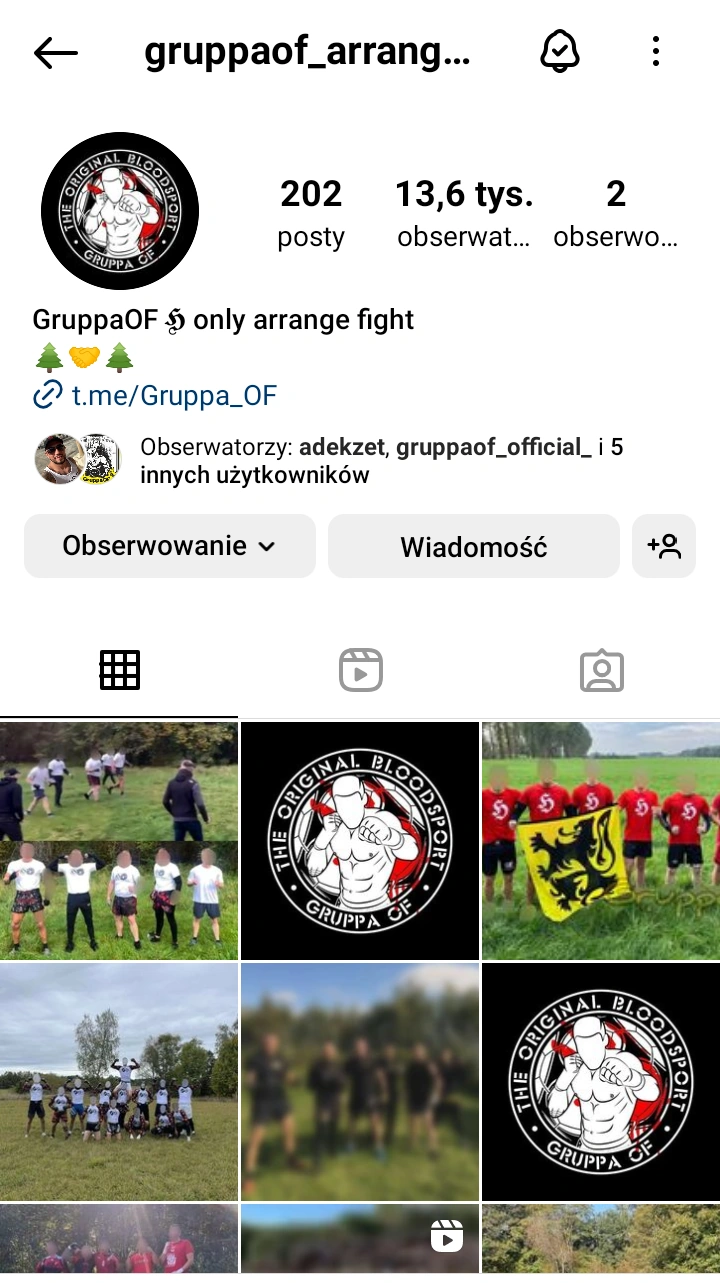Open the logo post thumbnail in the grid

[360, 840]
